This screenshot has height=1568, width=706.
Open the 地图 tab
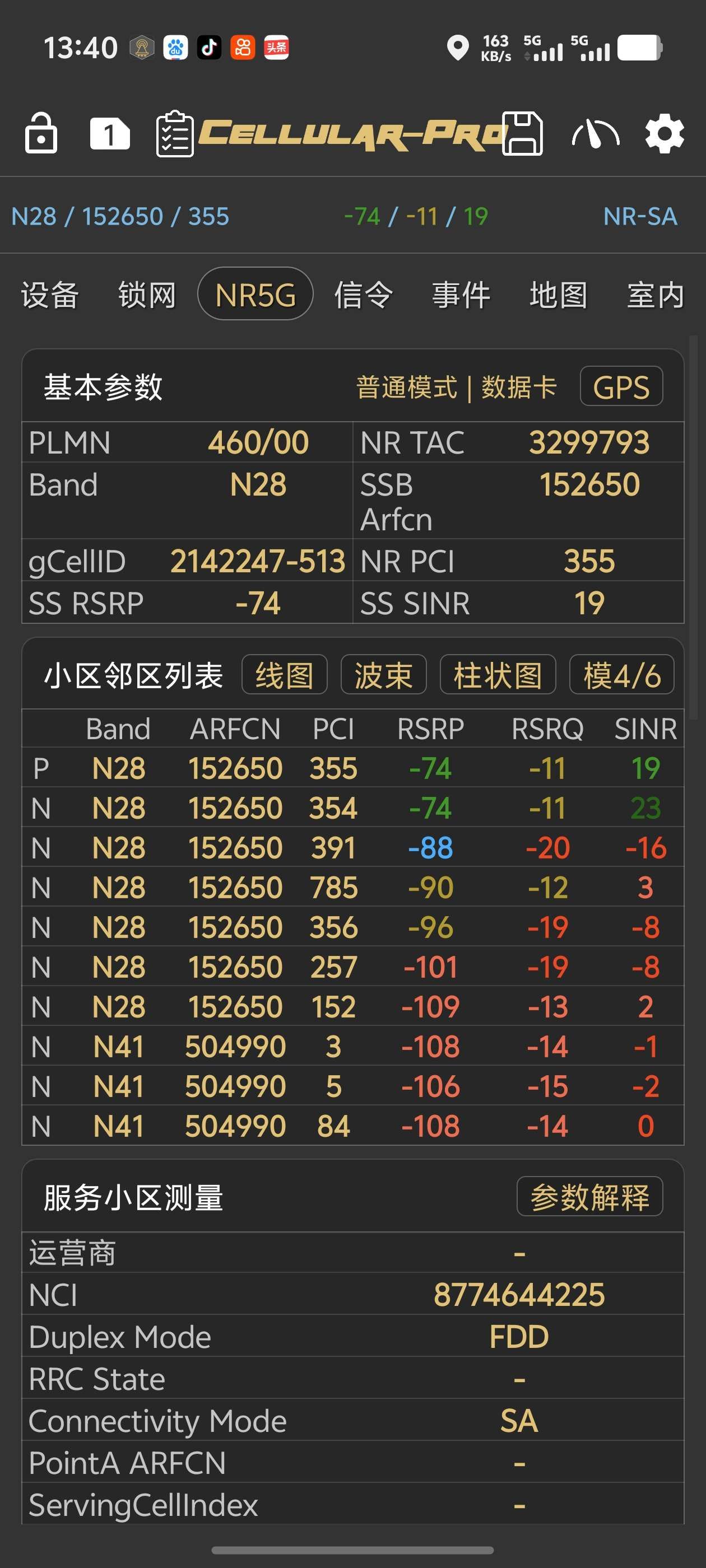click(x=558, y=295)
